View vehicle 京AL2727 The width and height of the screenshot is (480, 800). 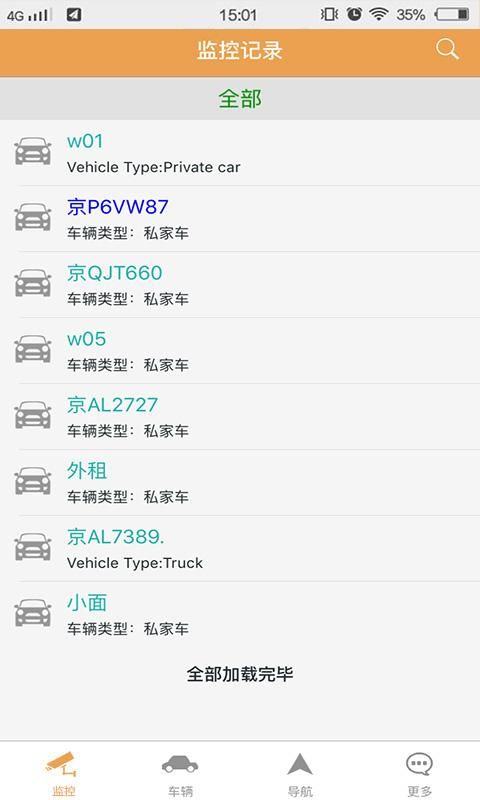coord(240,416)
